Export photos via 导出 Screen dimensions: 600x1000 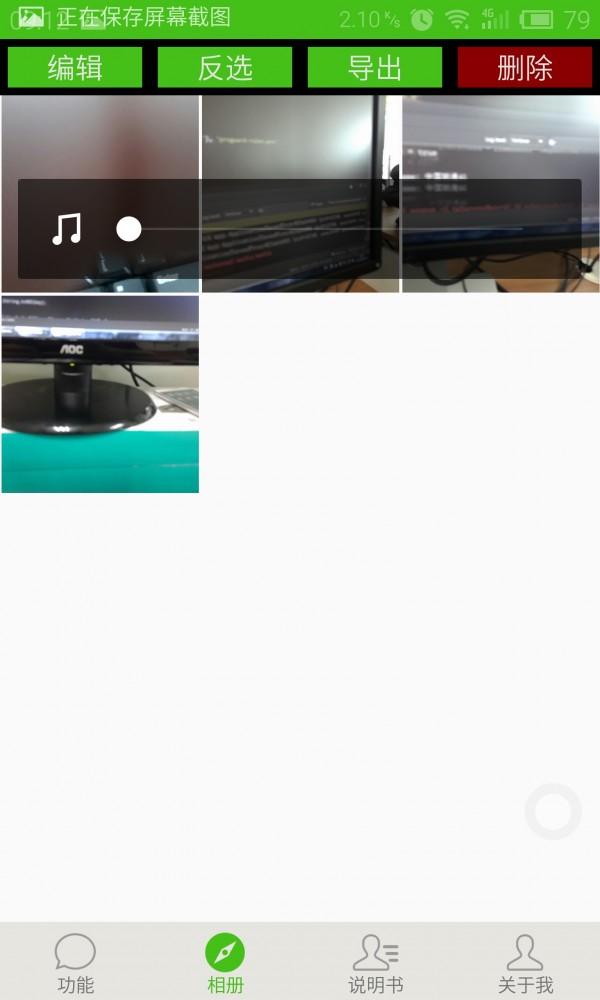click(x=375, y=68)
